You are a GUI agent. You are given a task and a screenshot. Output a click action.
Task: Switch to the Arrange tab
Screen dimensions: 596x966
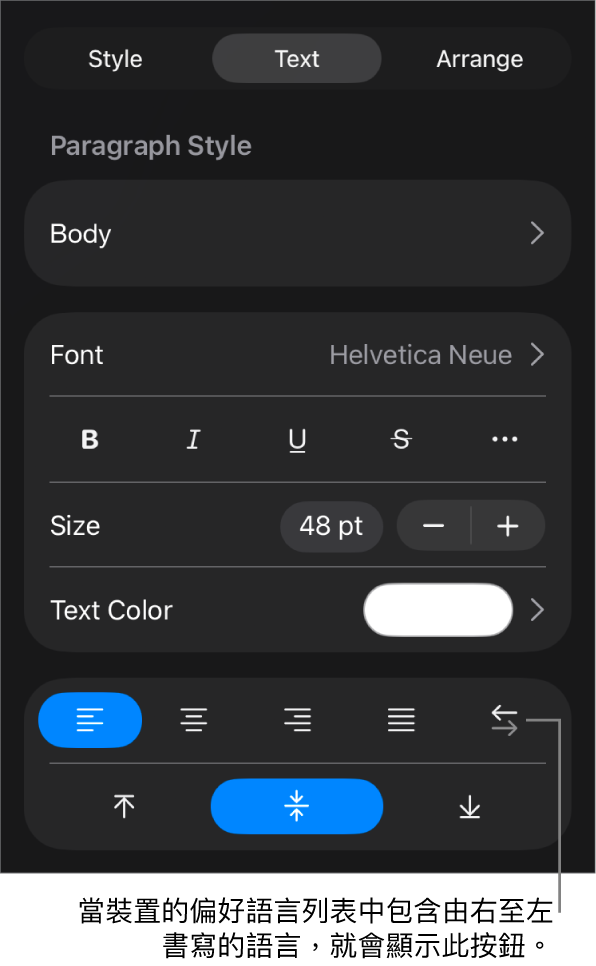[480, 59]
